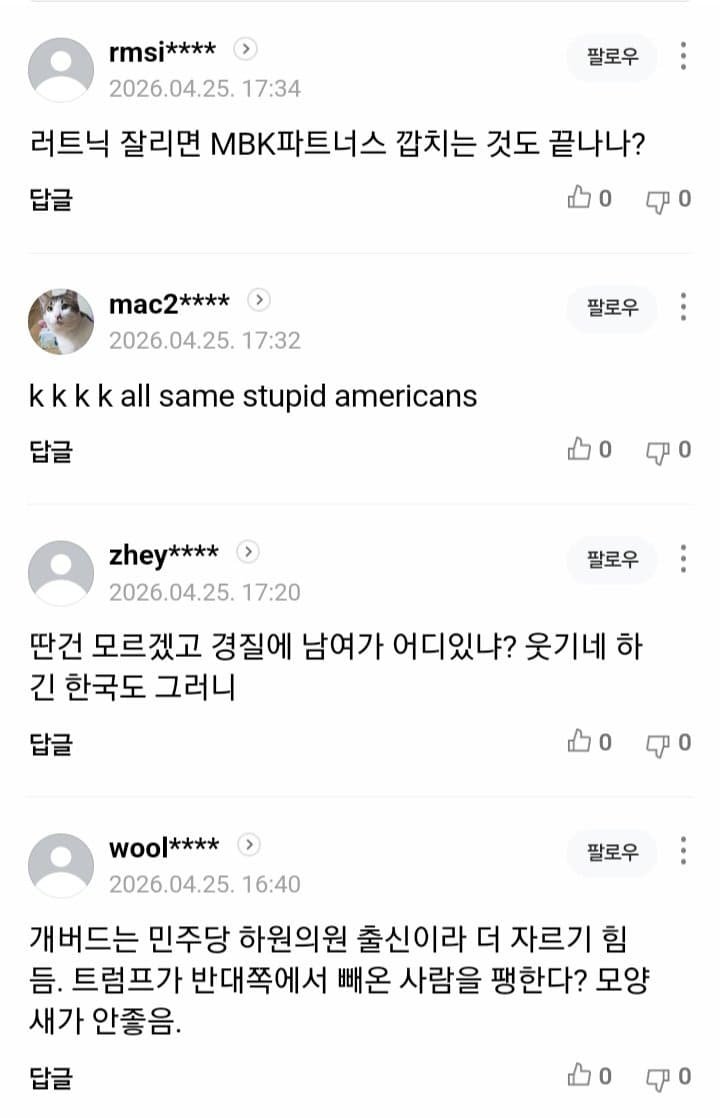This screenshot has height=1118, width=720.
Task: Reply to rmsi**** comment
Action: click(51, 200)
